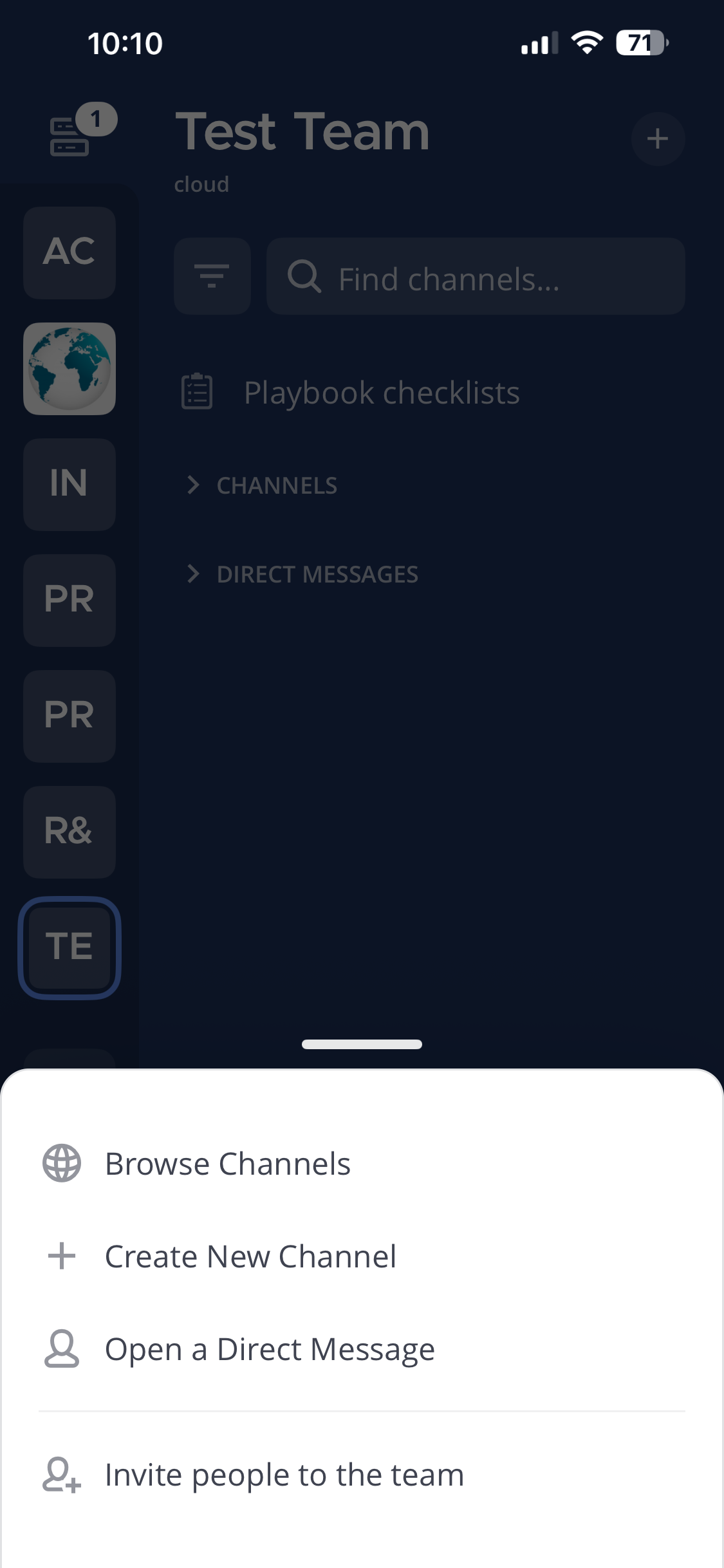Open Browse Channels

click(228, 1164)
